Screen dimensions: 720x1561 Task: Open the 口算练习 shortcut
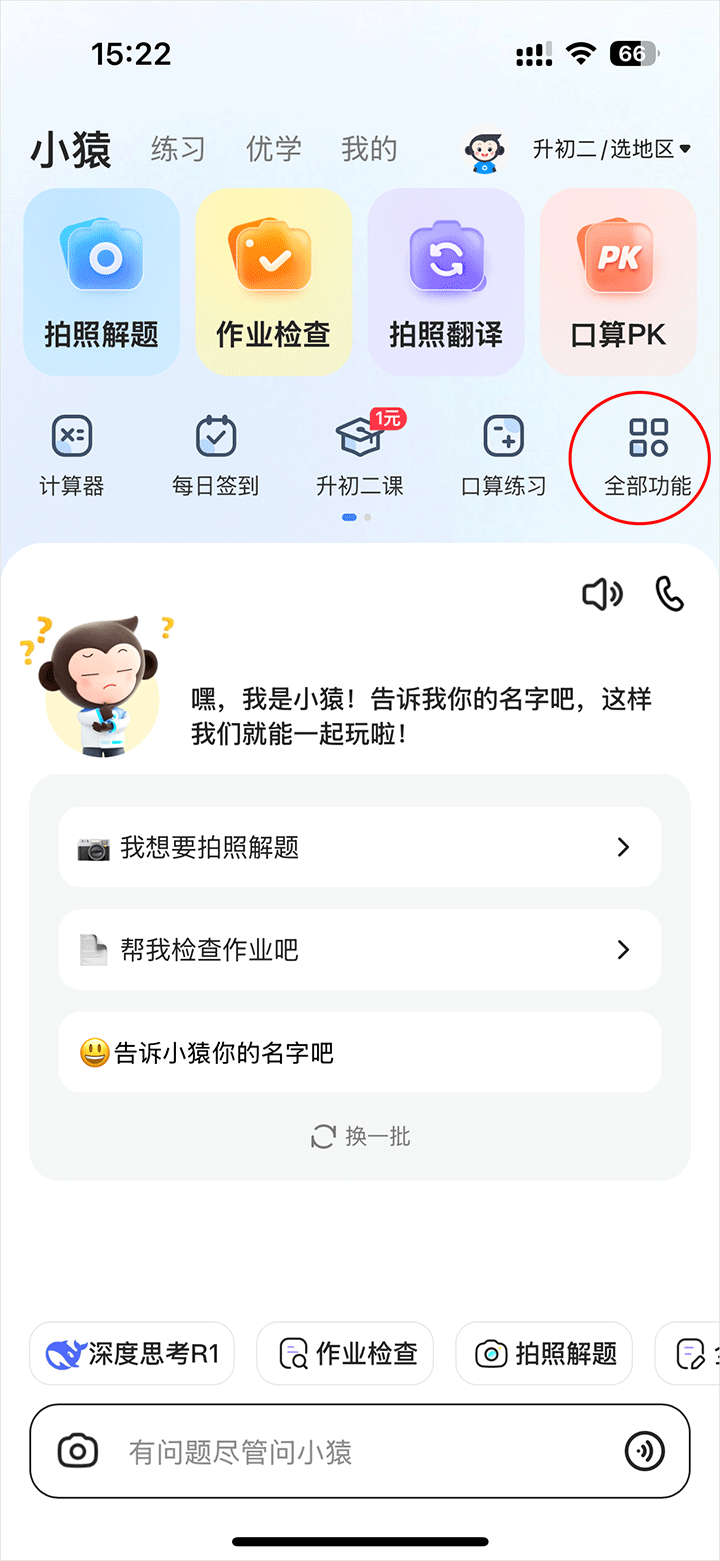pos(503,456)
